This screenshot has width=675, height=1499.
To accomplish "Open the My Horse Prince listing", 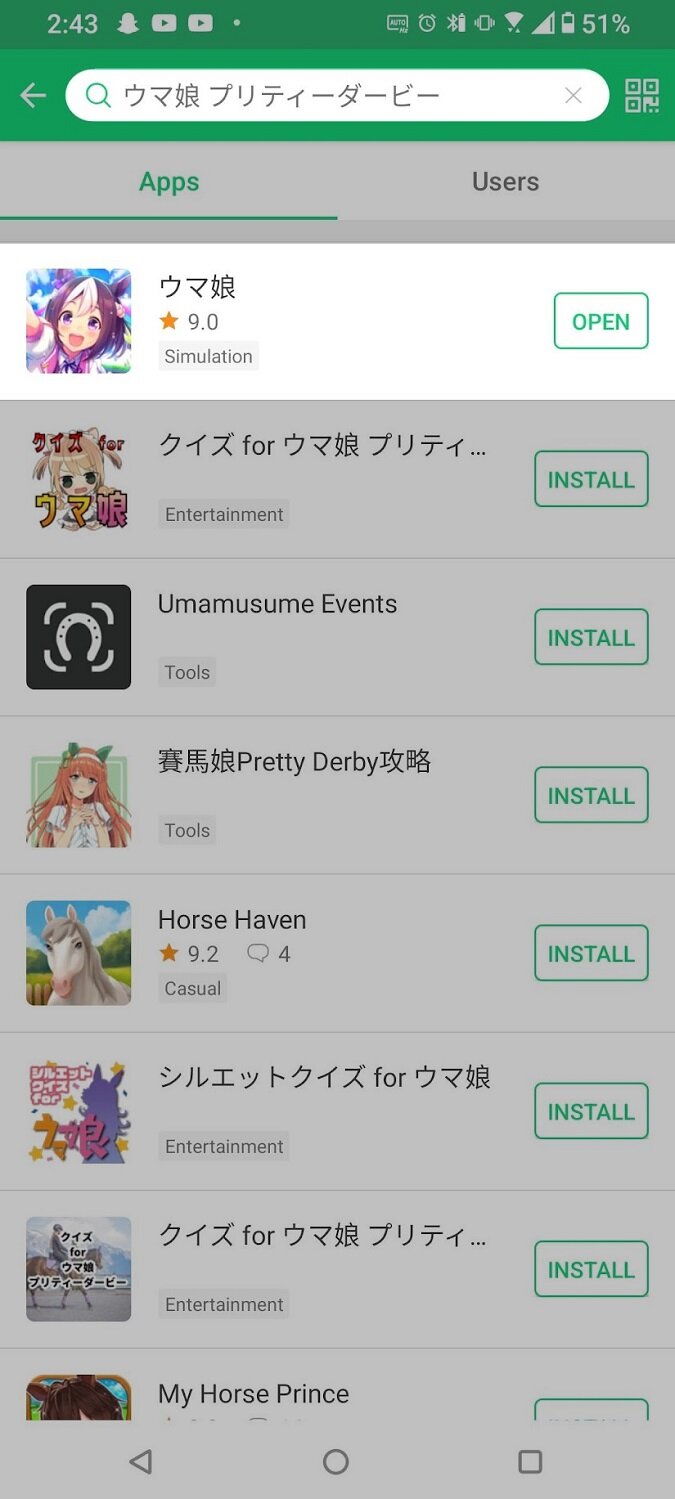I will pyautogui.click(x=337, y=1385).
